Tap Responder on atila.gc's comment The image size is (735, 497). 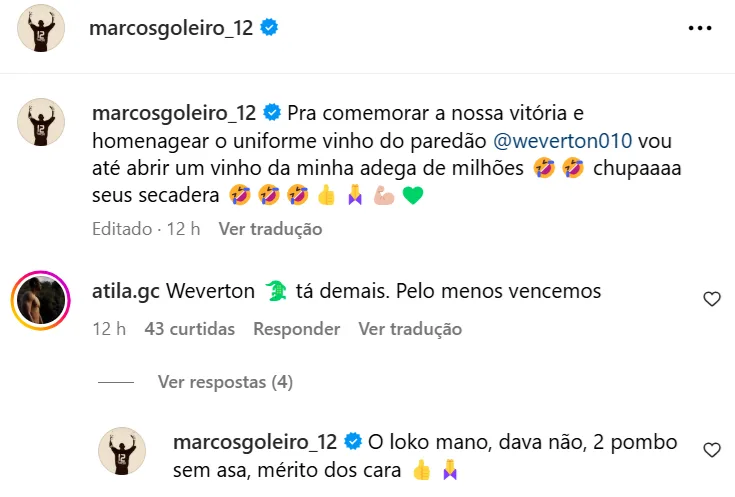tap(296, 328)
